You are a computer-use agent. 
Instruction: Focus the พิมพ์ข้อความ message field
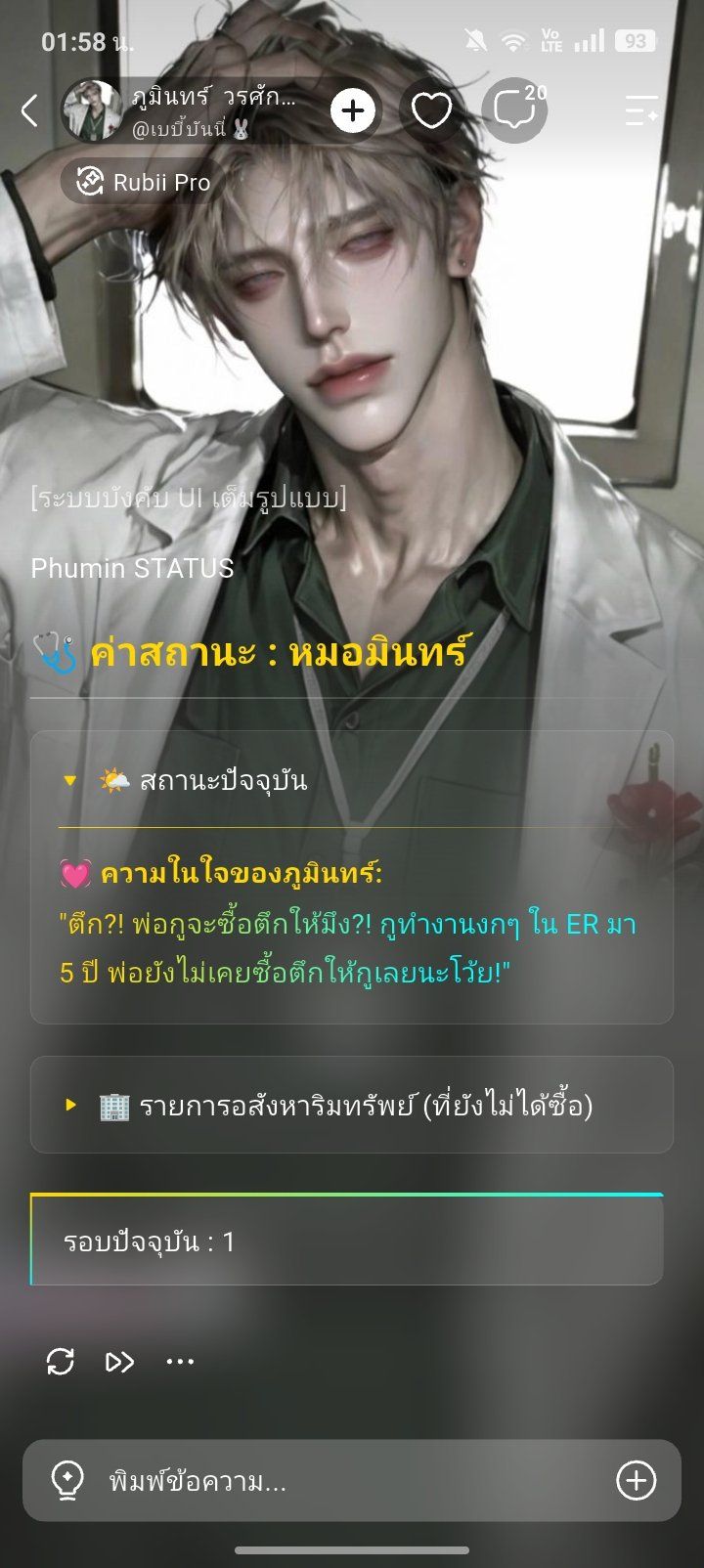[352, 1481]
